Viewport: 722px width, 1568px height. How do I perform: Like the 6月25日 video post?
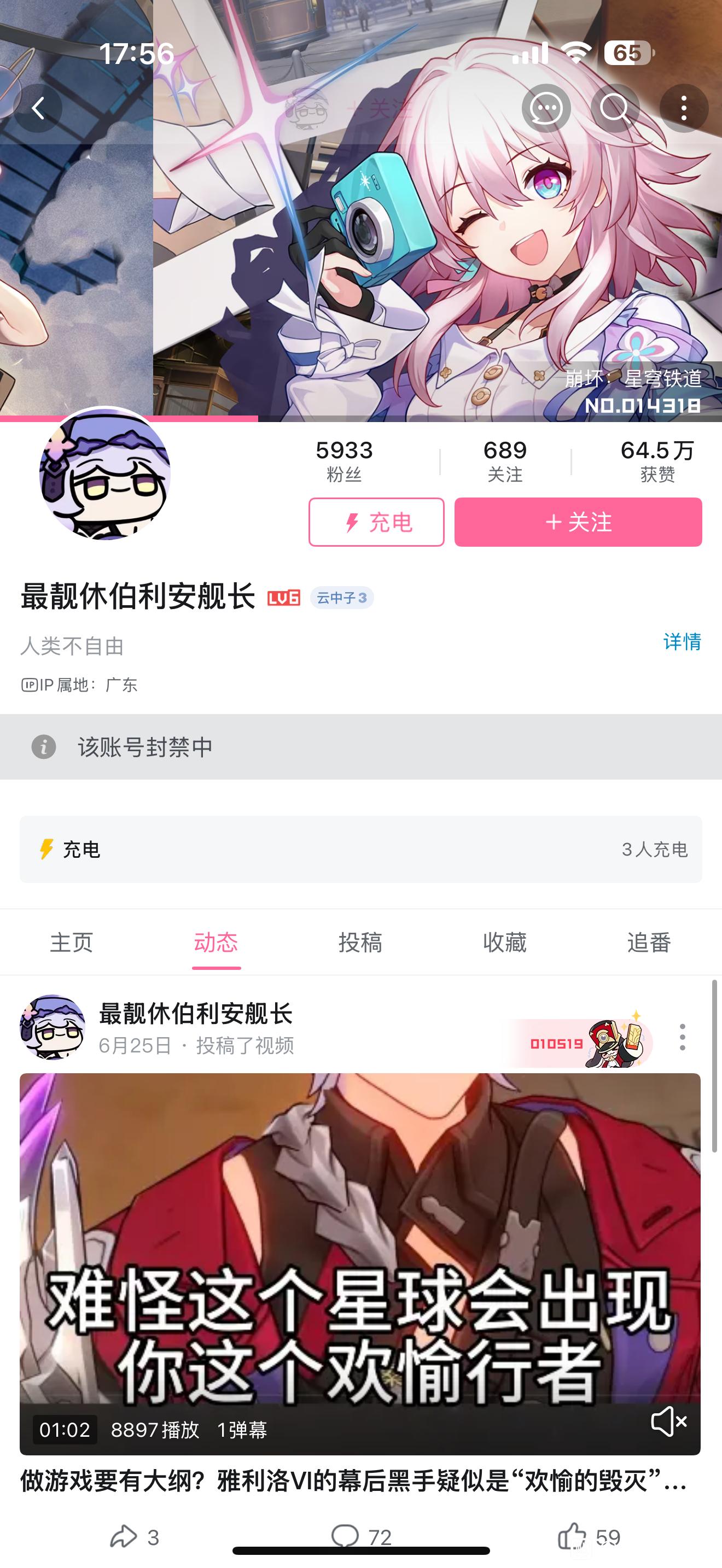point(589,1536)
